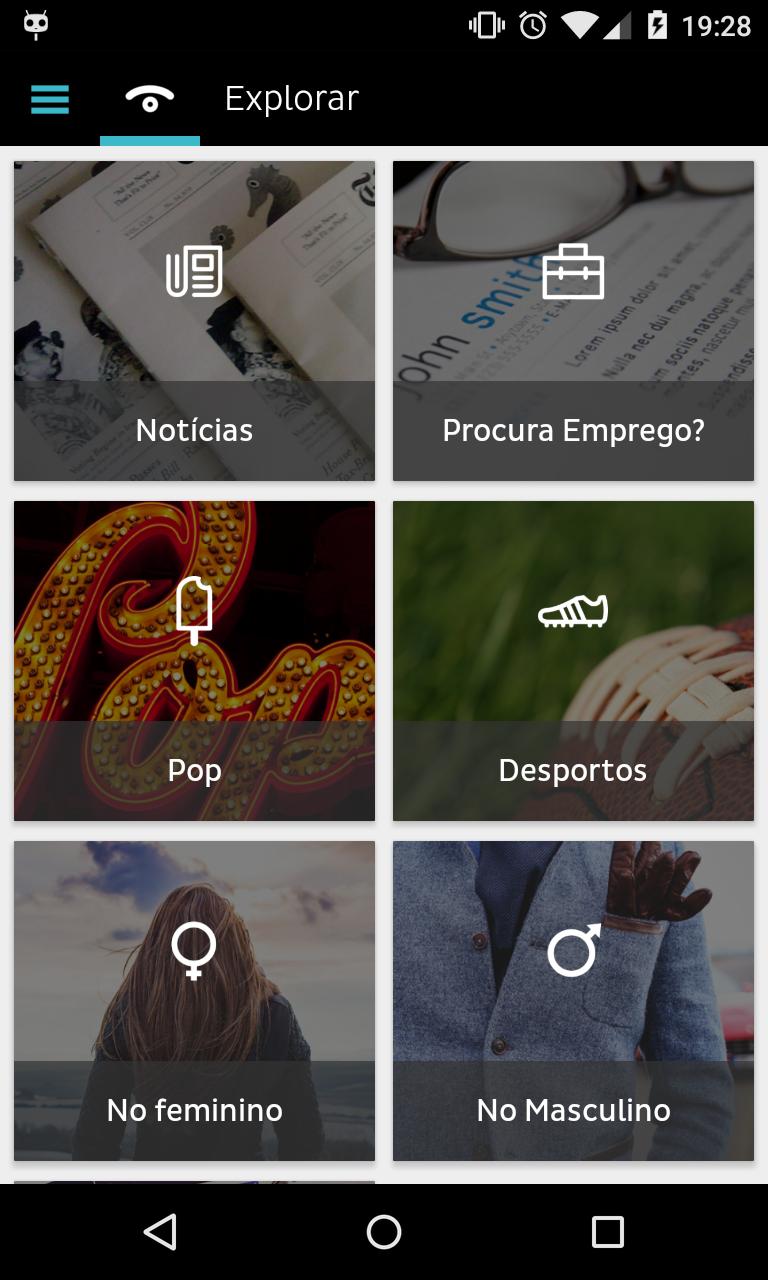
Task: Open the Notícias category
Action: [x=194, y=321]
